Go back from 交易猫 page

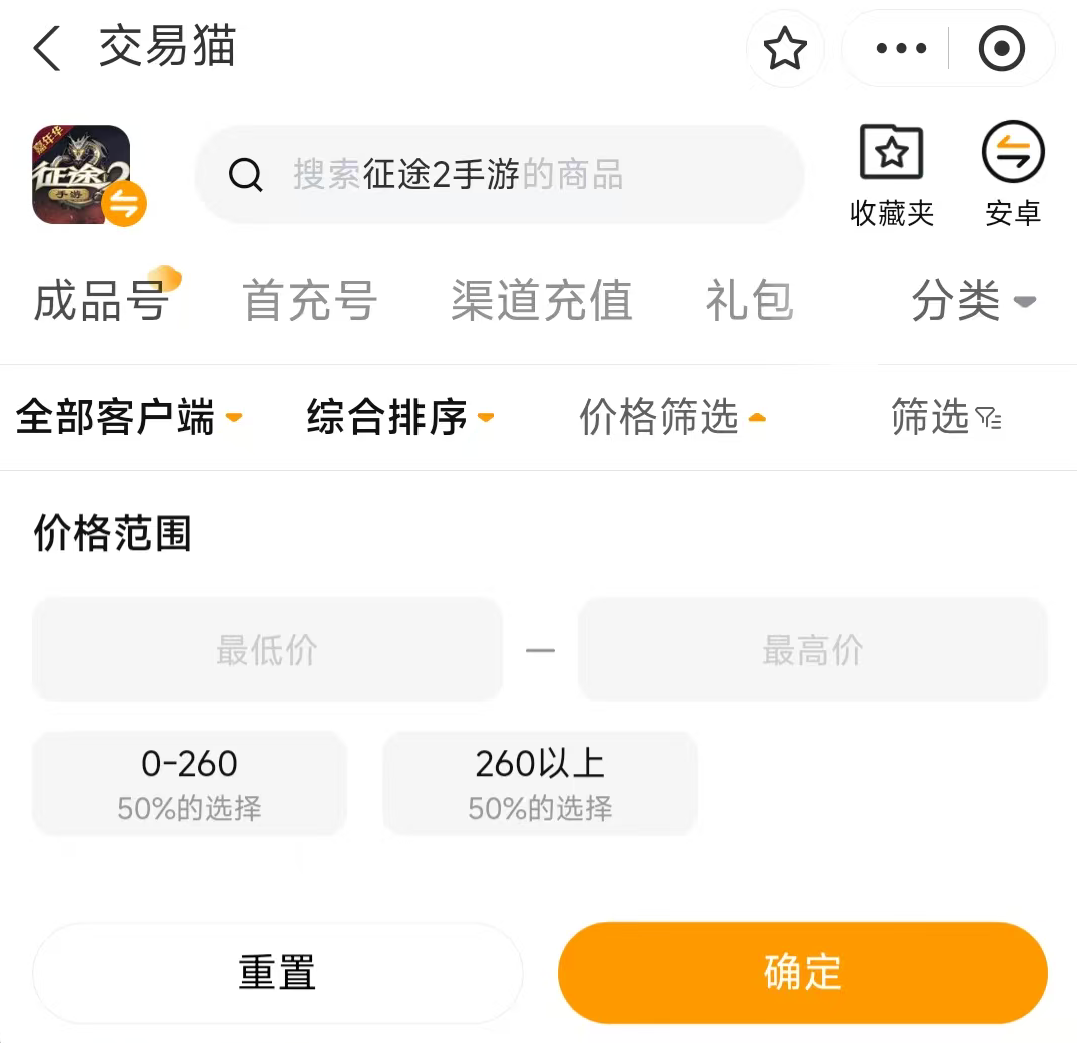47,48
